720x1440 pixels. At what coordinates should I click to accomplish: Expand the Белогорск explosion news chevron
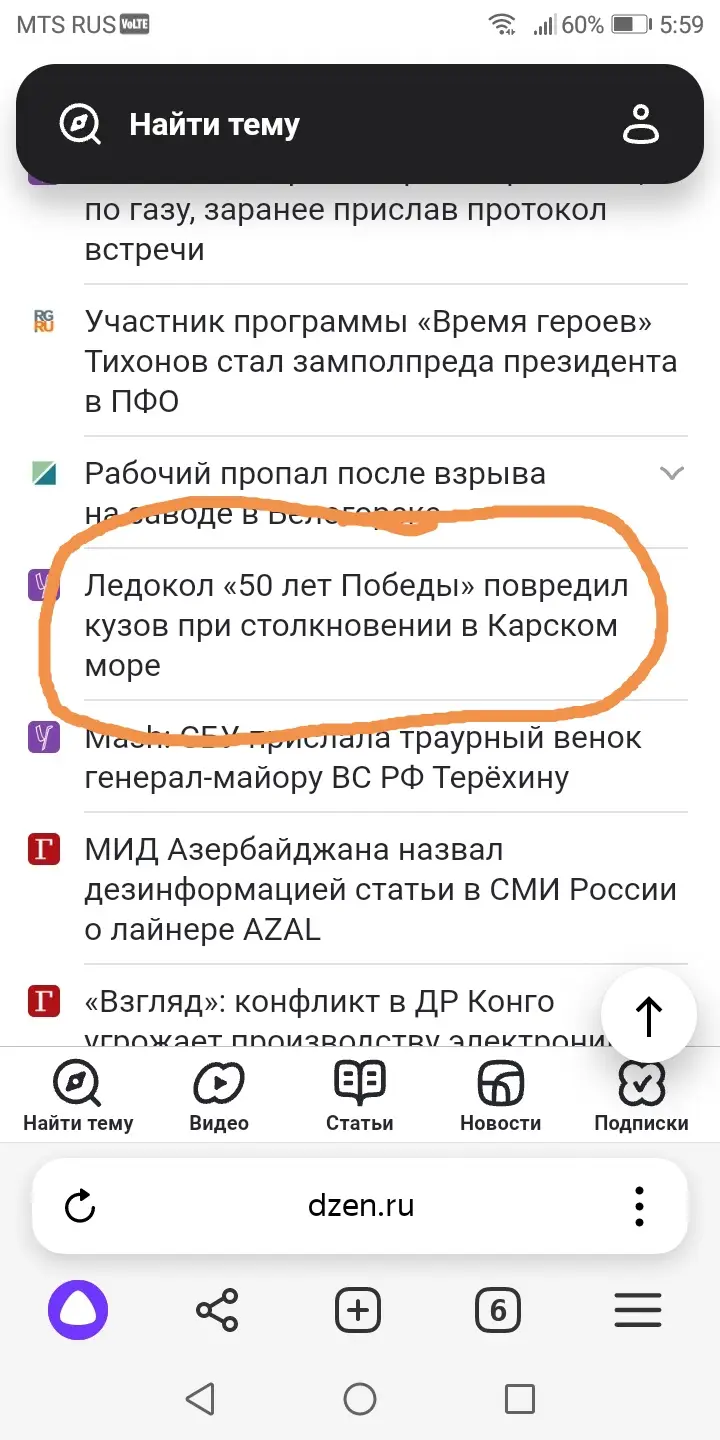point(672,473)
